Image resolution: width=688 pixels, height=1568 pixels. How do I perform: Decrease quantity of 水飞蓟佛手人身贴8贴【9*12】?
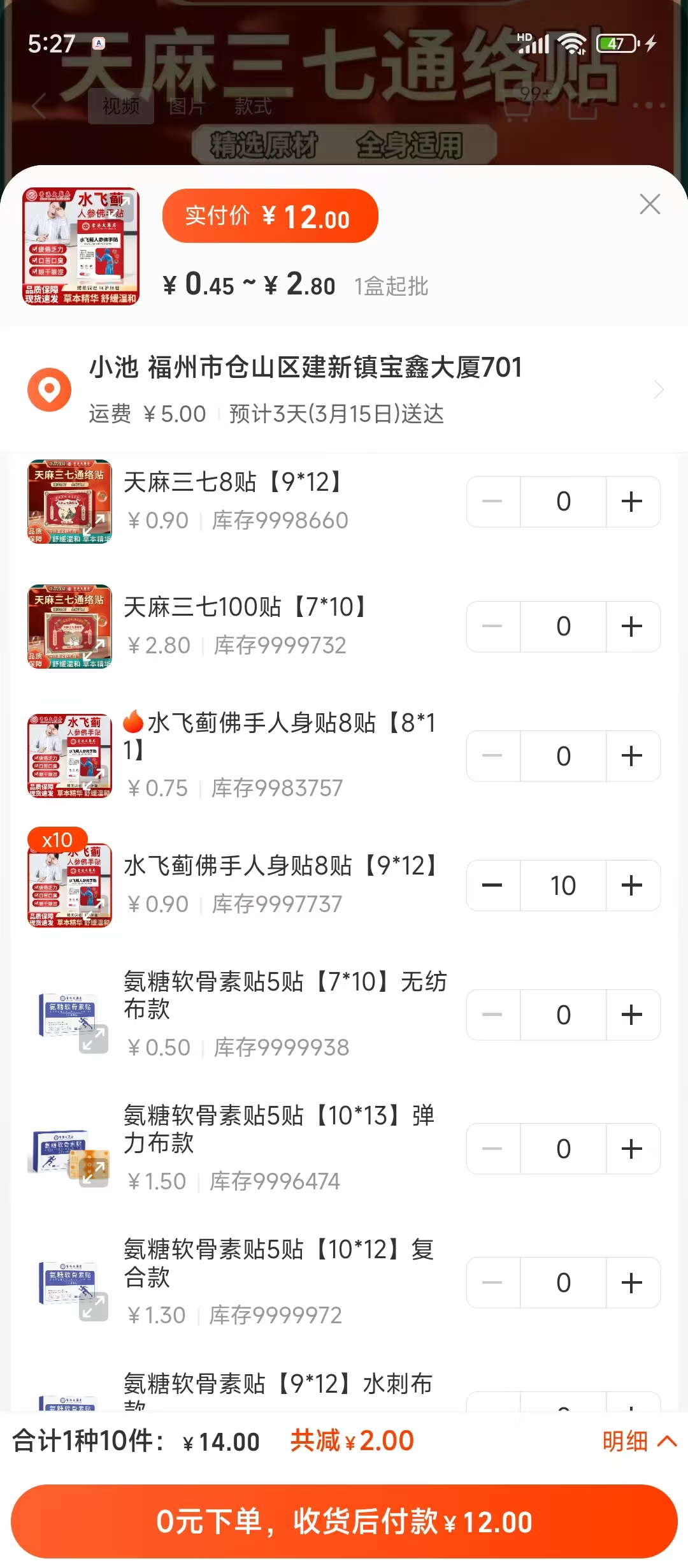coord(492,885)
